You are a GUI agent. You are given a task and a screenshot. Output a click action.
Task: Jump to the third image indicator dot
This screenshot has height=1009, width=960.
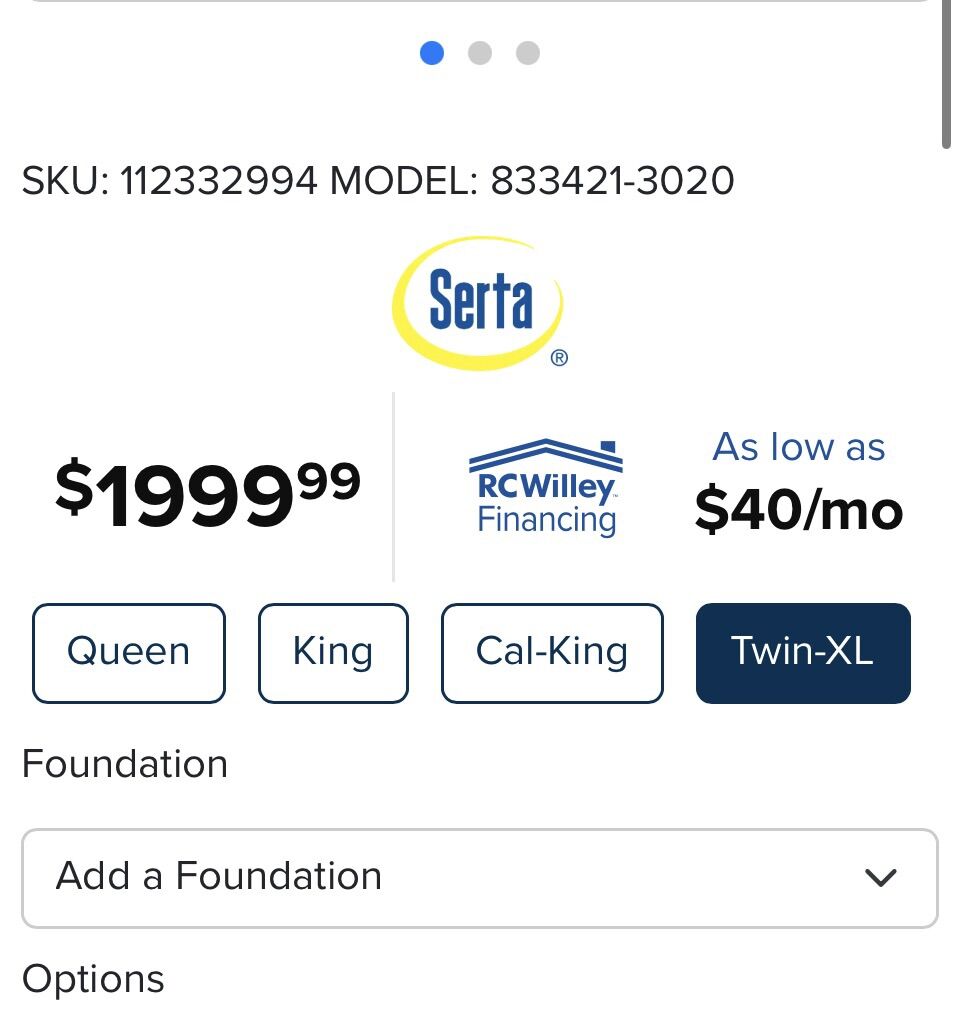528,53
